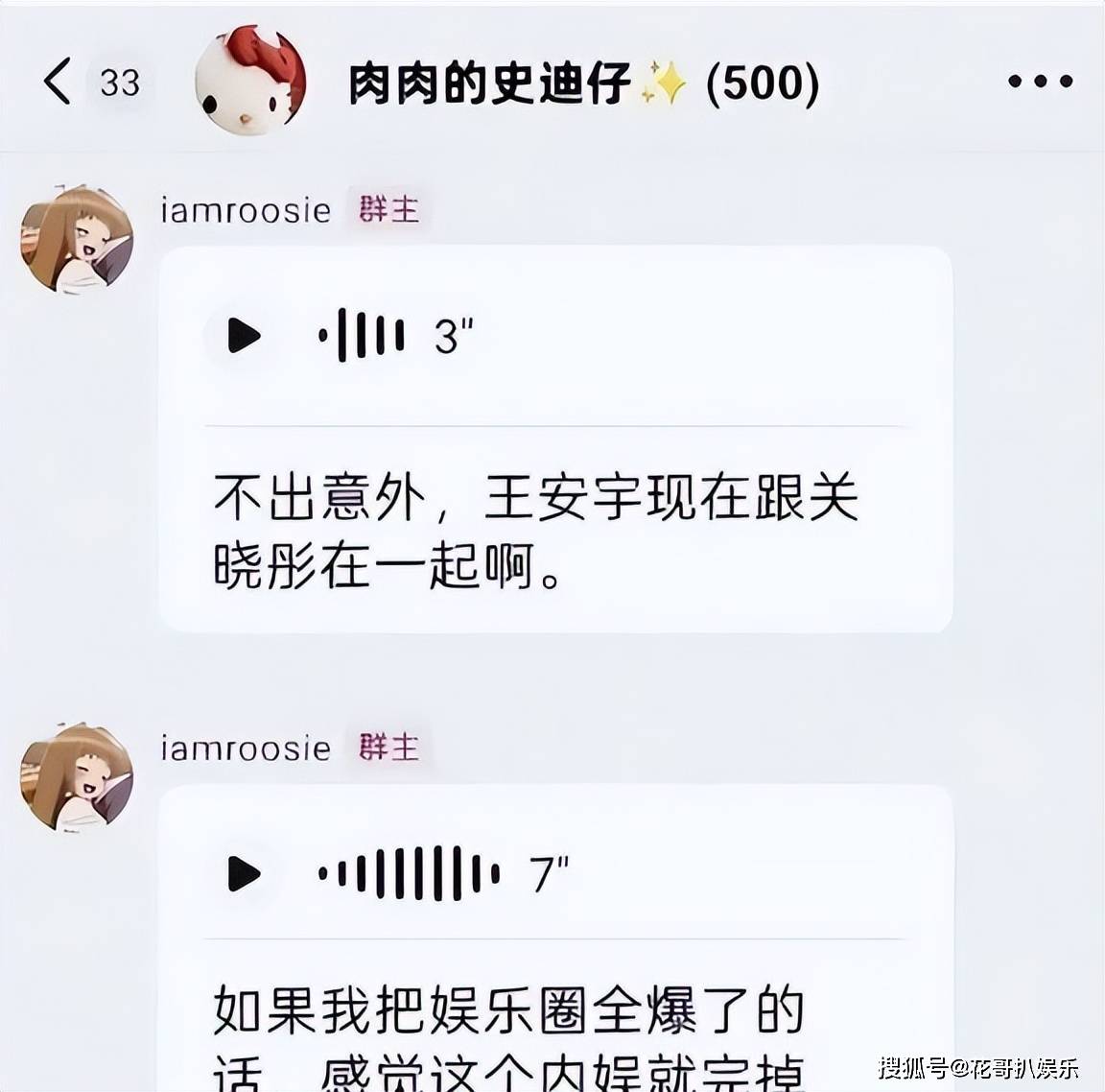Open the group's Hello Kitty avatar
Viewport: 1105px width, 1092px height.
(249, 82)
